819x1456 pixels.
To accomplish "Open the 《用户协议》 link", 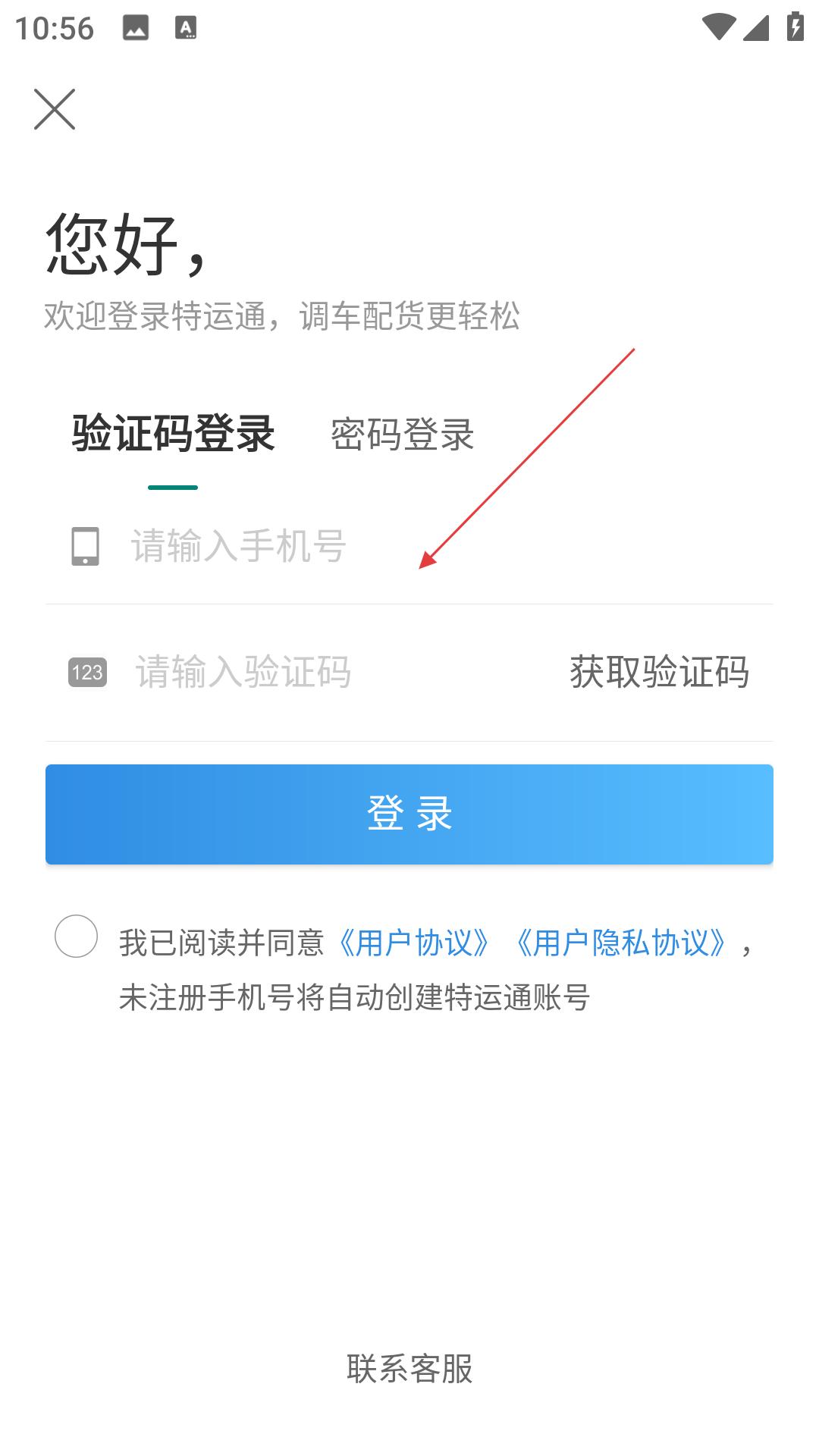I will 414,943.
